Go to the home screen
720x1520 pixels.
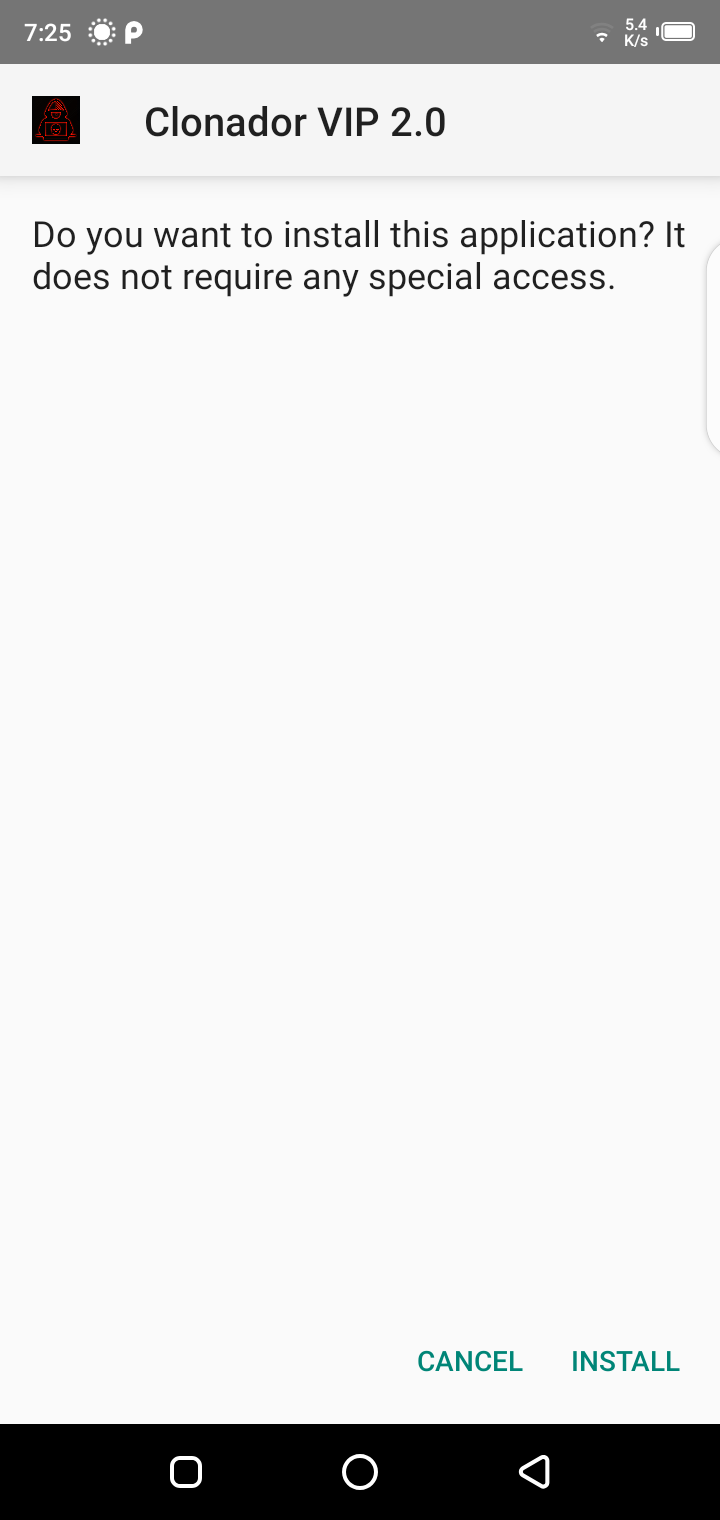(360, 1471)
